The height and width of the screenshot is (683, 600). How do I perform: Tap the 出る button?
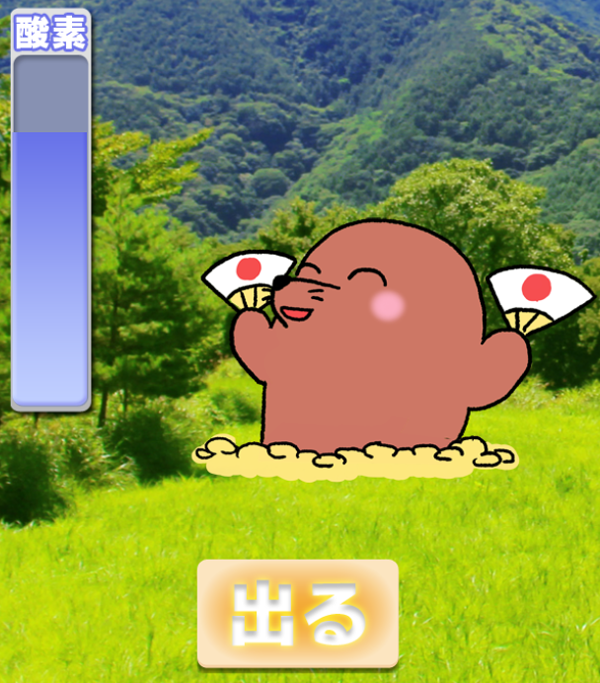tap(298, 613)
